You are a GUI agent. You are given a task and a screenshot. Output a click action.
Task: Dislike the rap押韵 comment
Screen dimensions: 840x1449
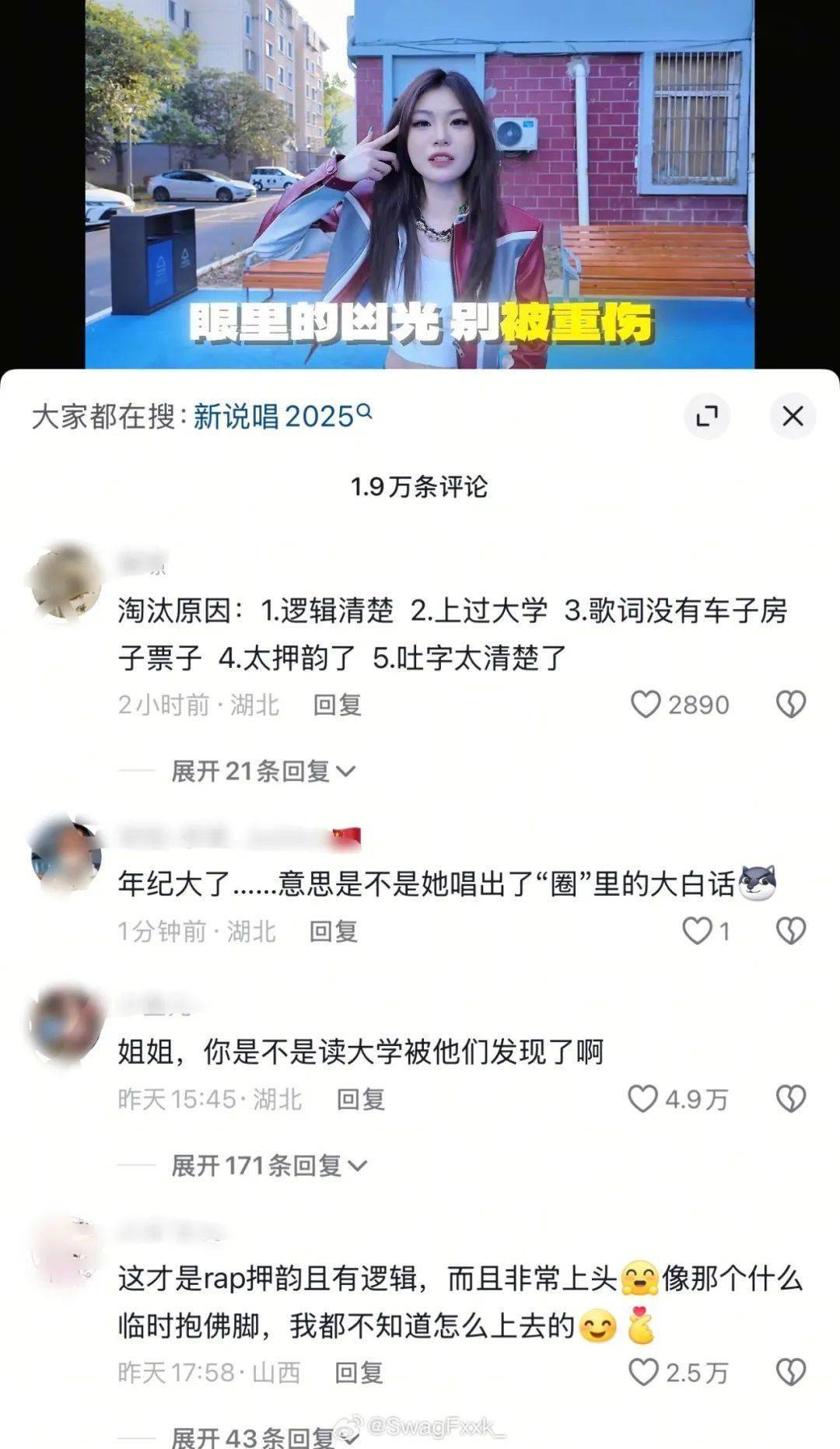click(x=790, y=1373)
